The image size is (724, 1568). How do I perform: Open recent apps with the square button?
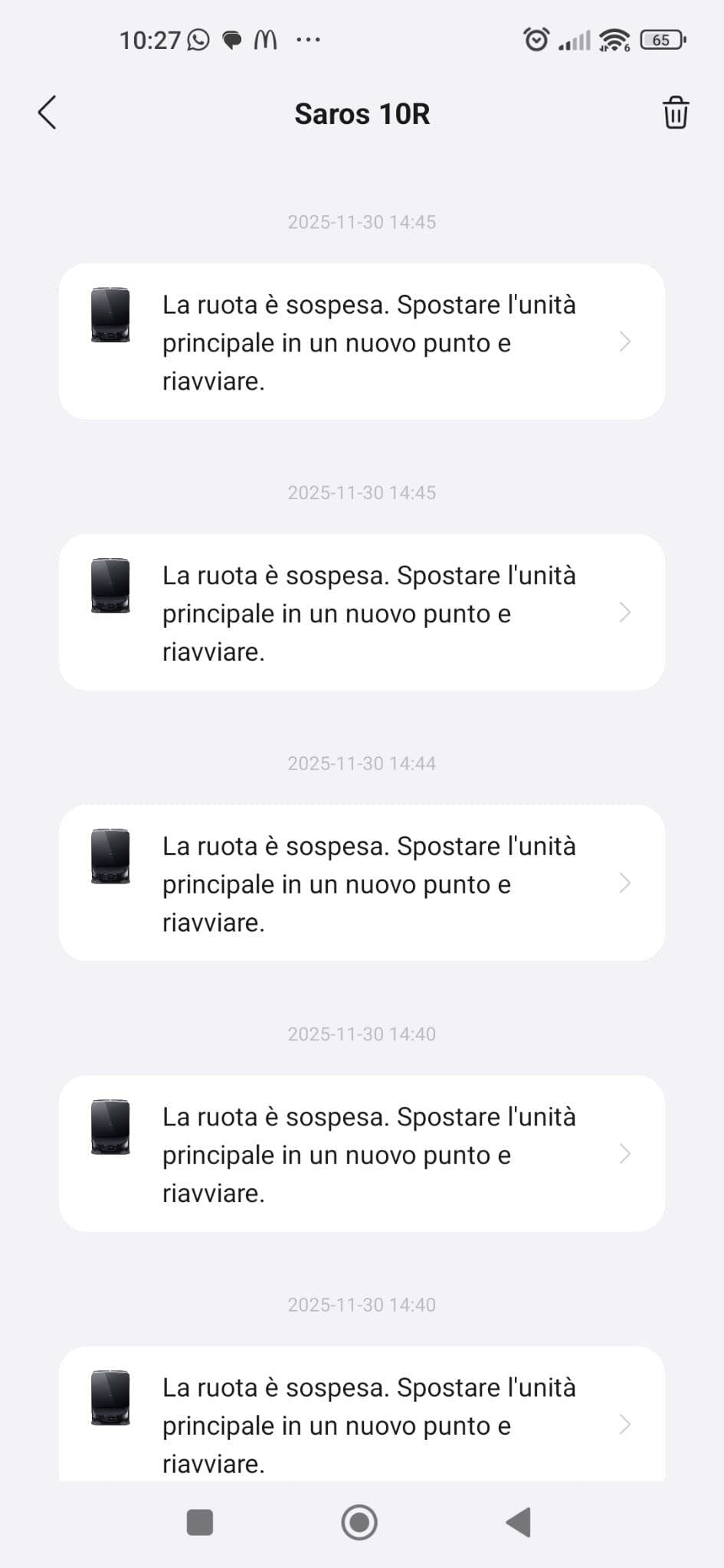(x=200, y=1522)
